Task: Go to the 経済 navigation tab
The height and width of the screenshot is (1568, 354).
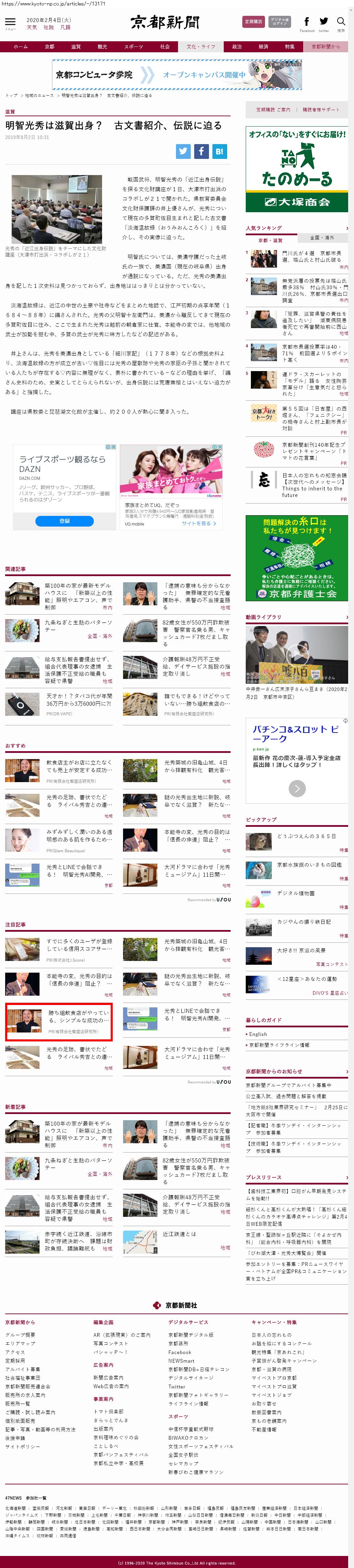Action: pyautogui.click(x=263, y=46)
